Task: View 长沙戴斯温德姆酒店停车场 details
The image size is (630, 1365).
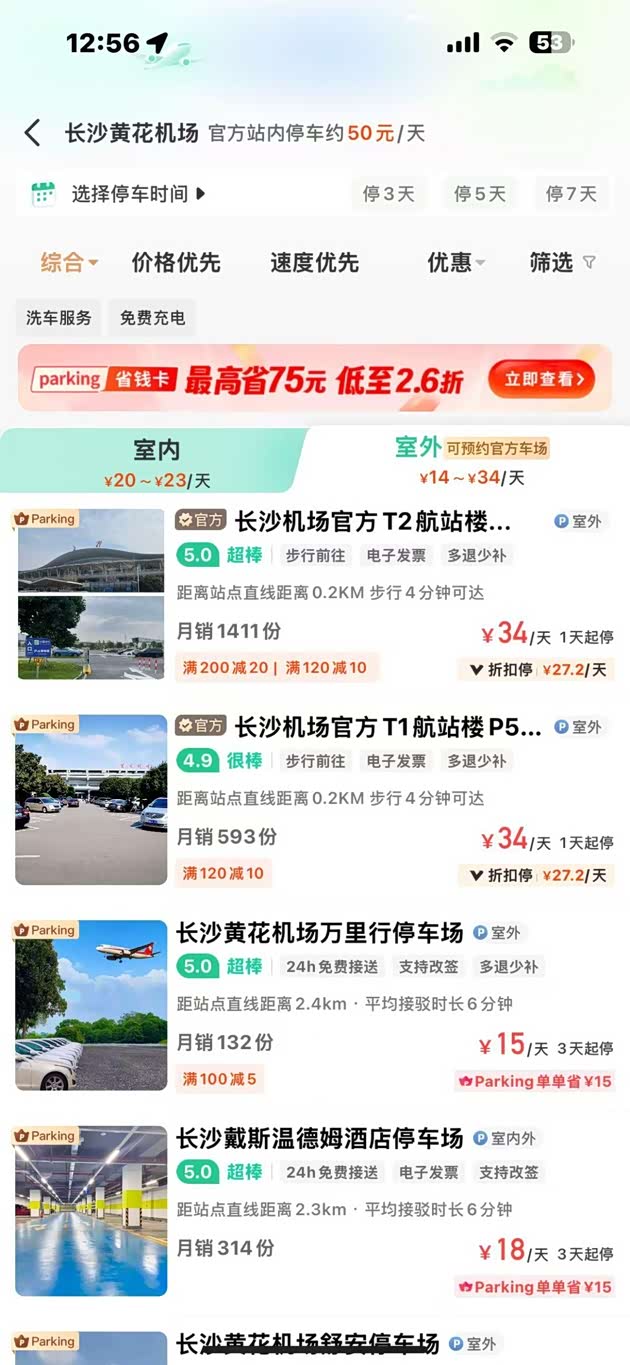Action: pos(319,1138)
